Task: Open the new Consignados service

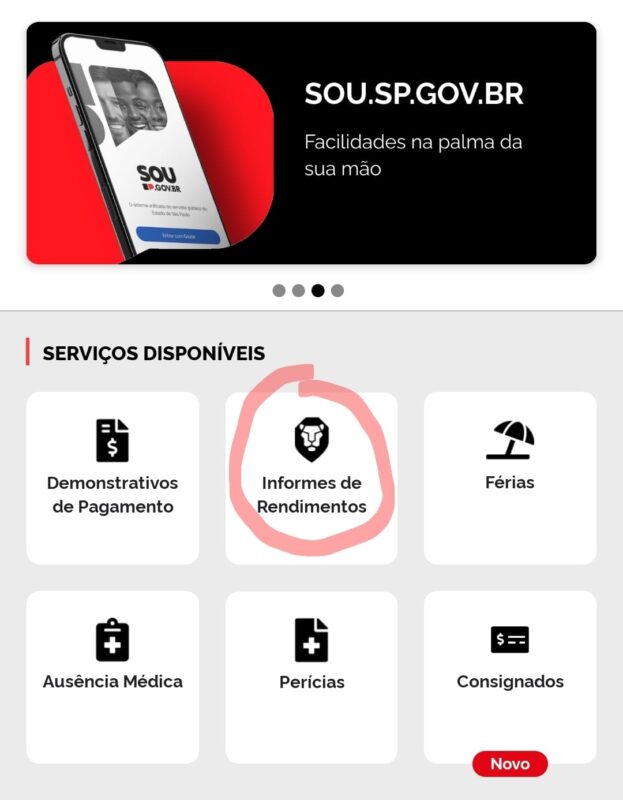Action: [x=510, y=676]
